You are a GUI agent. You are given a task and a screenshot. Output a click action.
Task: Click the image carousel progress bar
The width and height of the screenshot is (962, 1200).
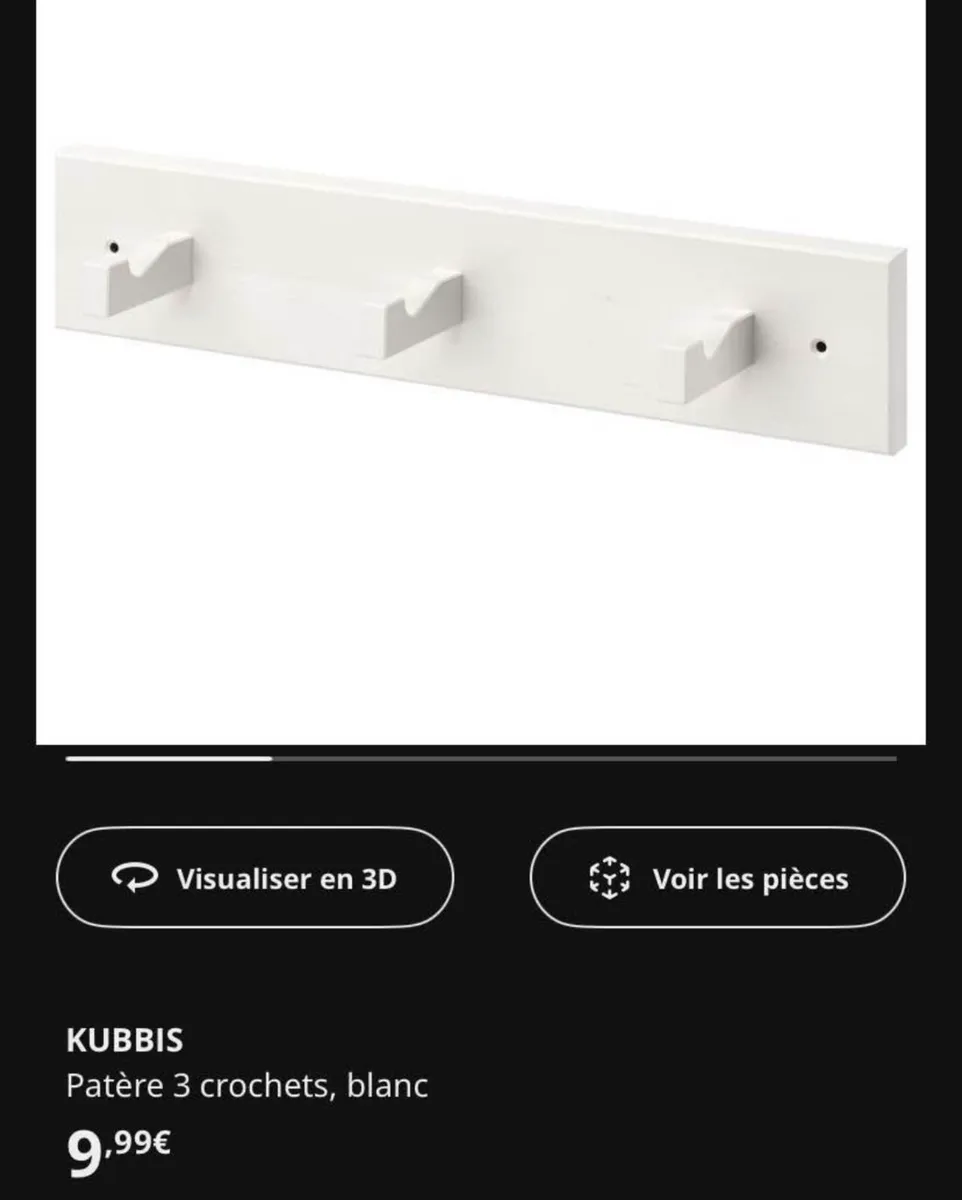click(480, 760)
